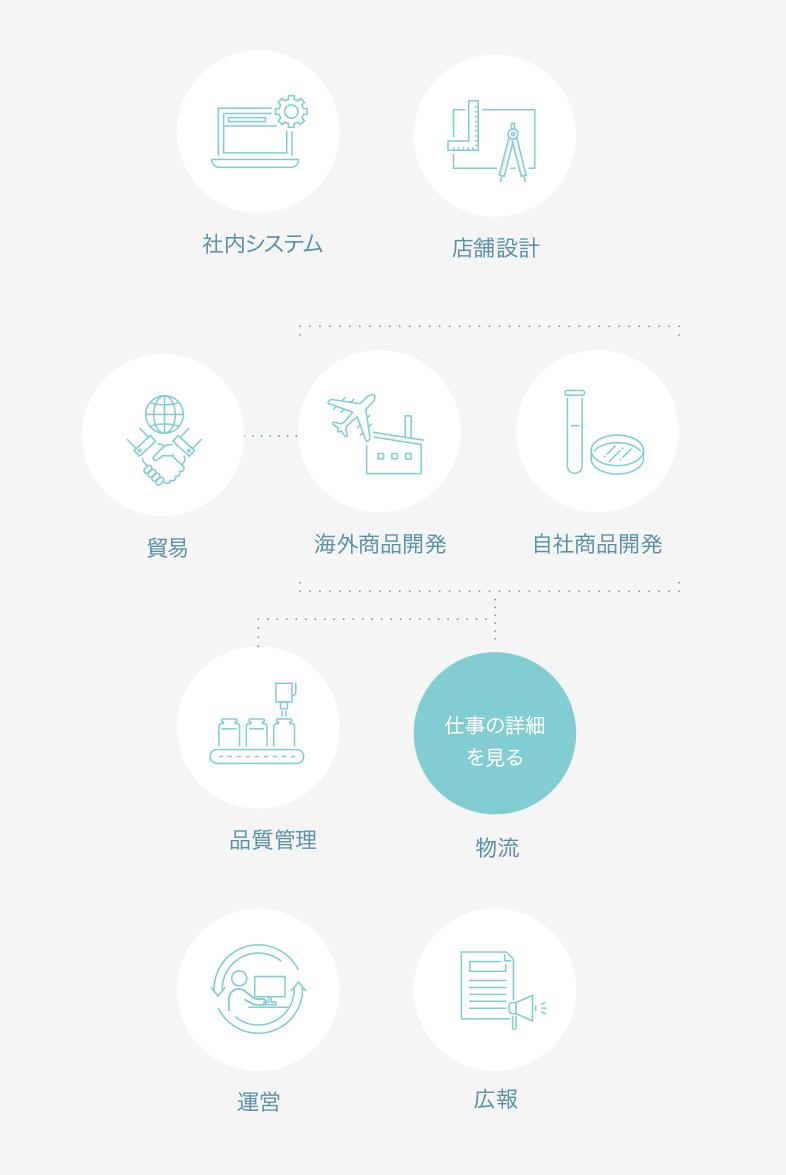The height and width of the screenshot is (1175, 786).
Task: Open the 運営 job circle
Action: (258, 990)
